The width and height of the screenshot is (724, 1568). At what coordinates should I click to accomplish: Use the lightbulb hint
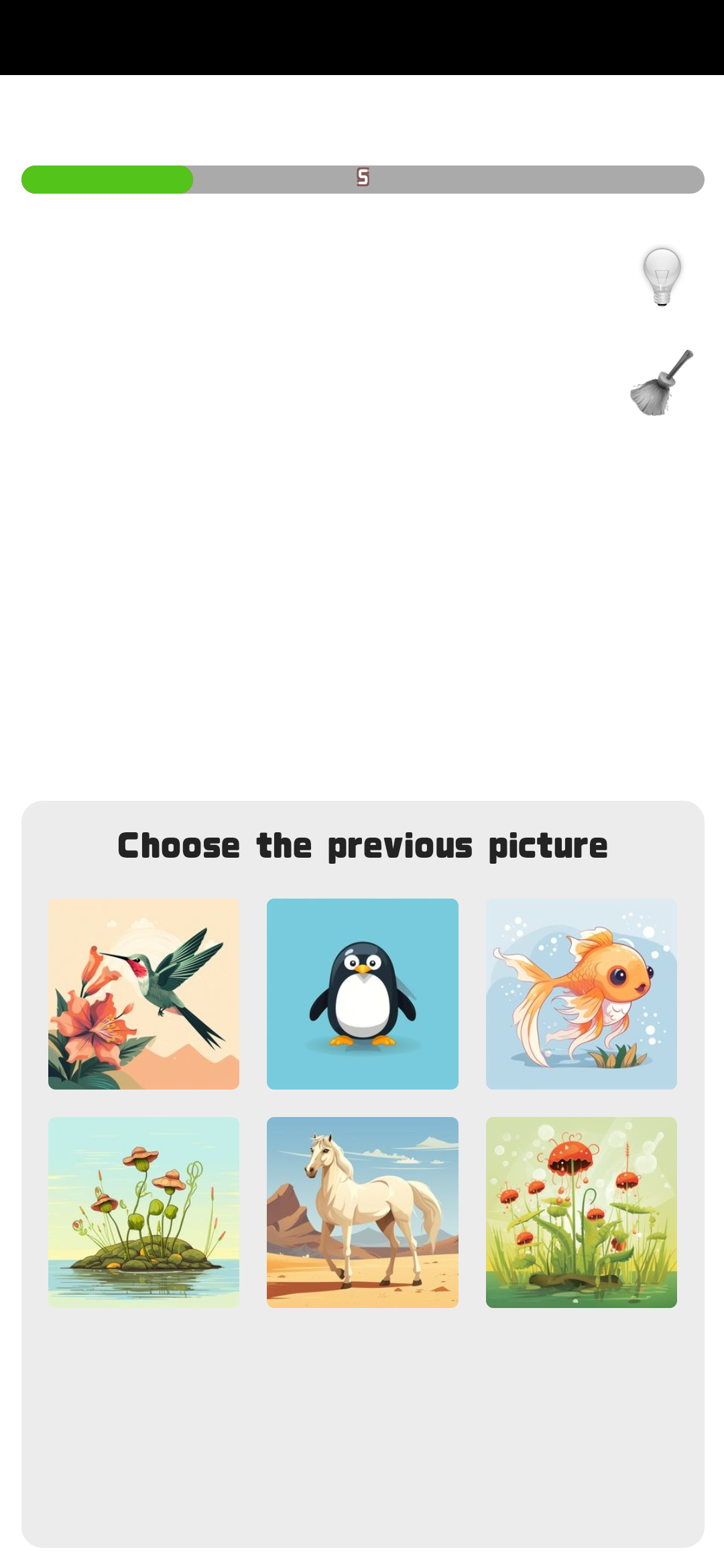[662, 276]
